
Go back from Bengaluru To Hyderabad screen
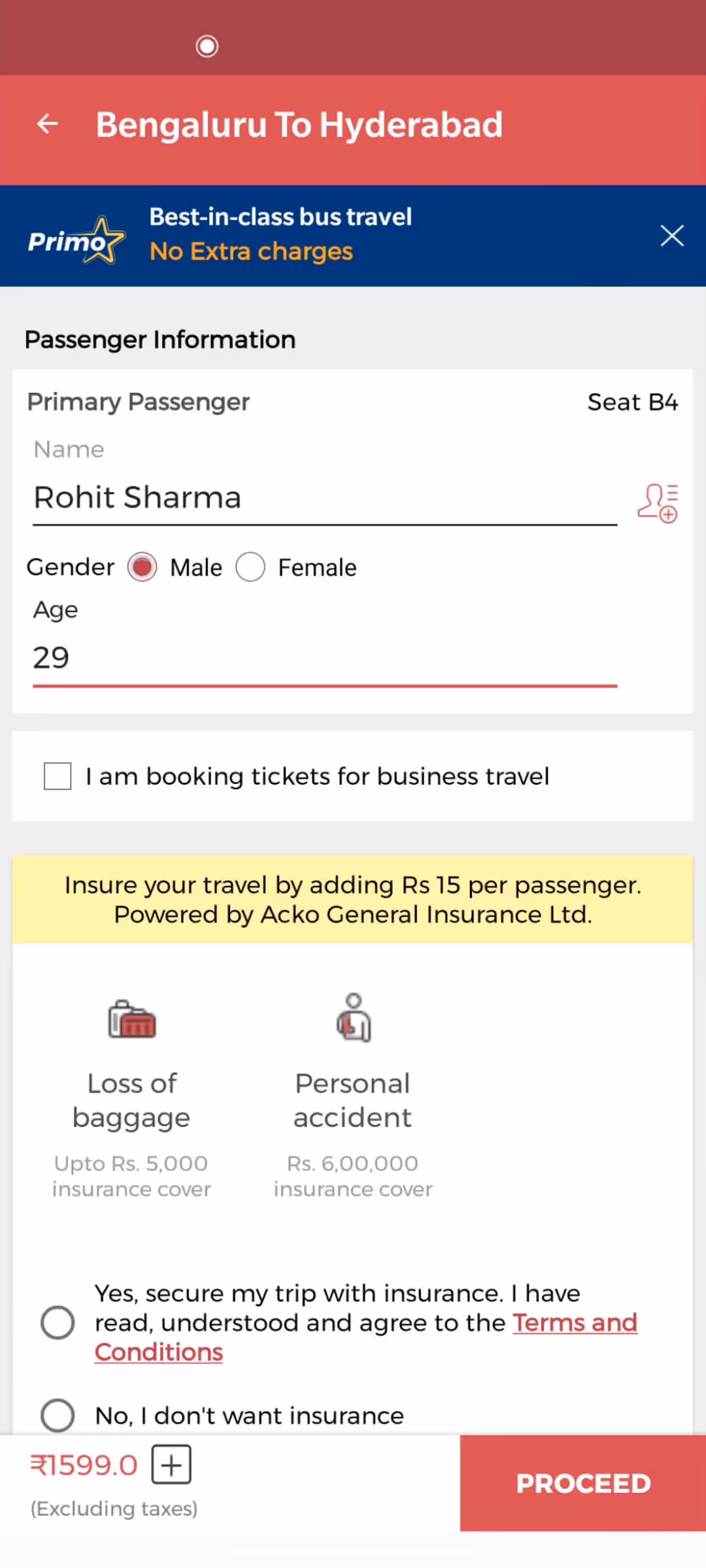click(x=48, y=124)
